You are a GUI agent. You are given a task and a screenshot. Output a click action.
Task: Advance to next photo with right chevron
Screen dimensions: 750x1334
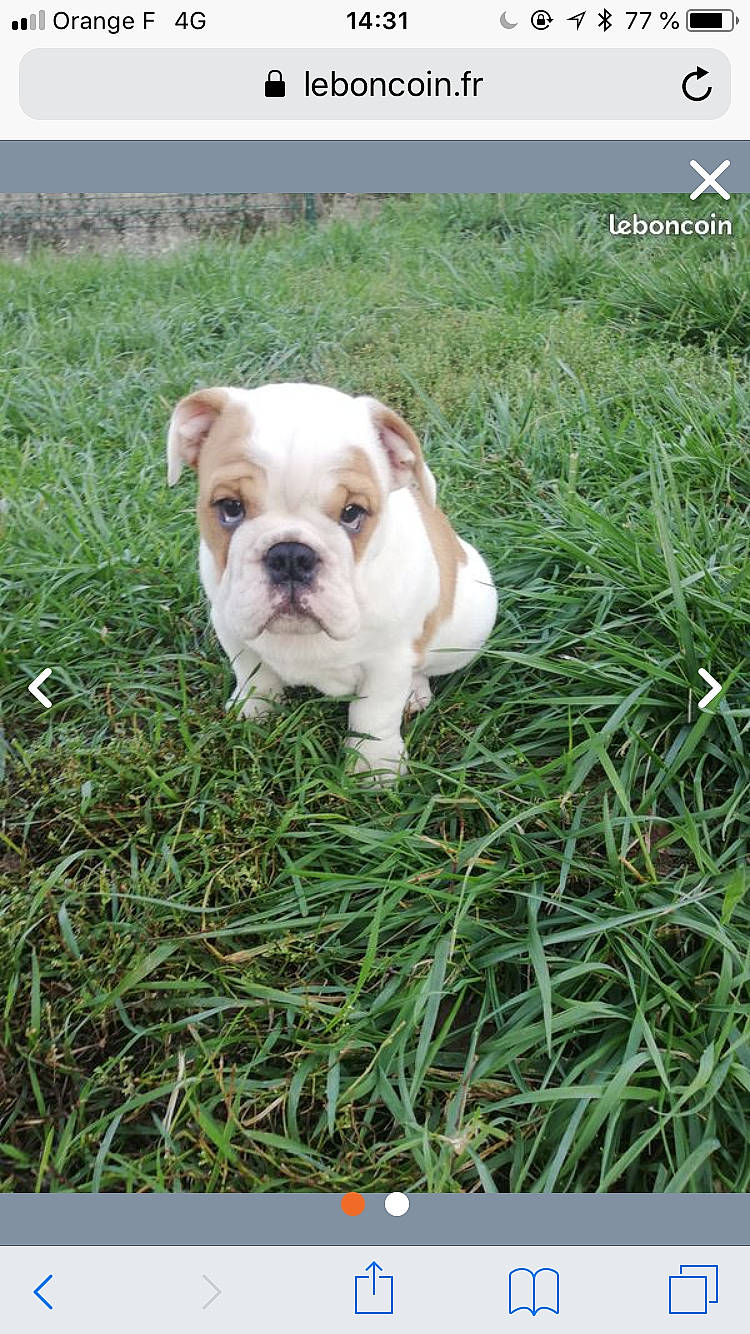(710, 688)
